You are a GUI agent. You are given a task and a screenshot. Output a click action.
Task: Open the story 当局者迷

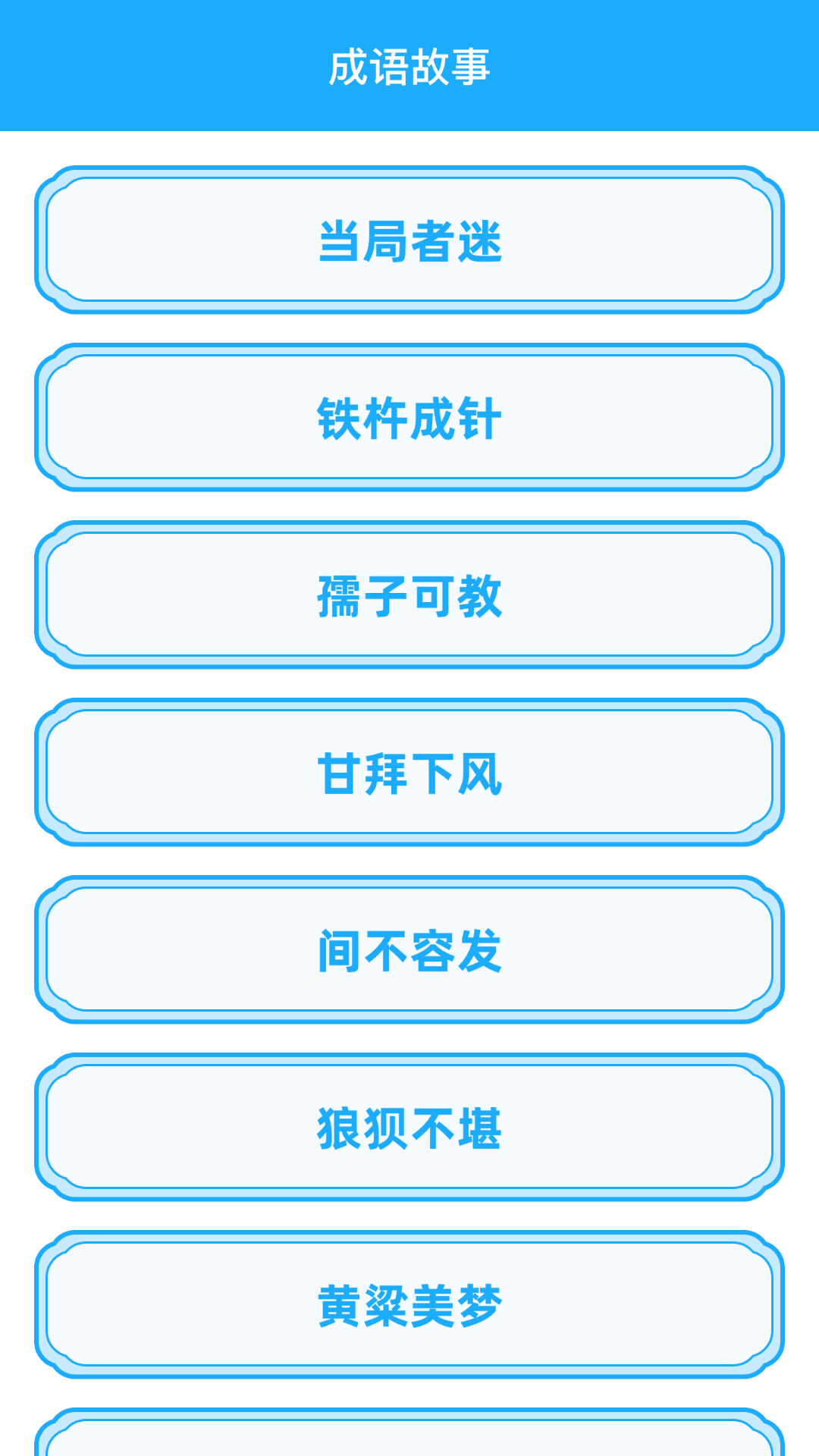tap(409, 240)
